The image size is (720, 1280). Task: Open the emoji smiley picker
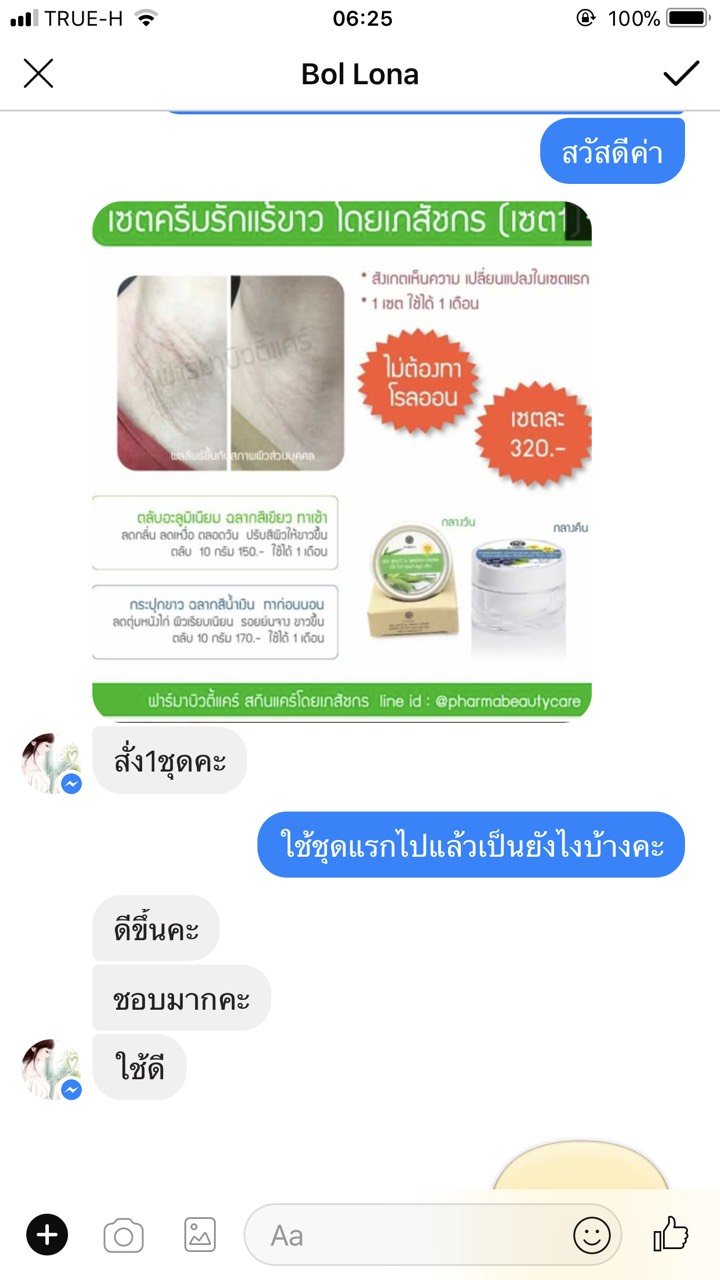[591, 1236]
